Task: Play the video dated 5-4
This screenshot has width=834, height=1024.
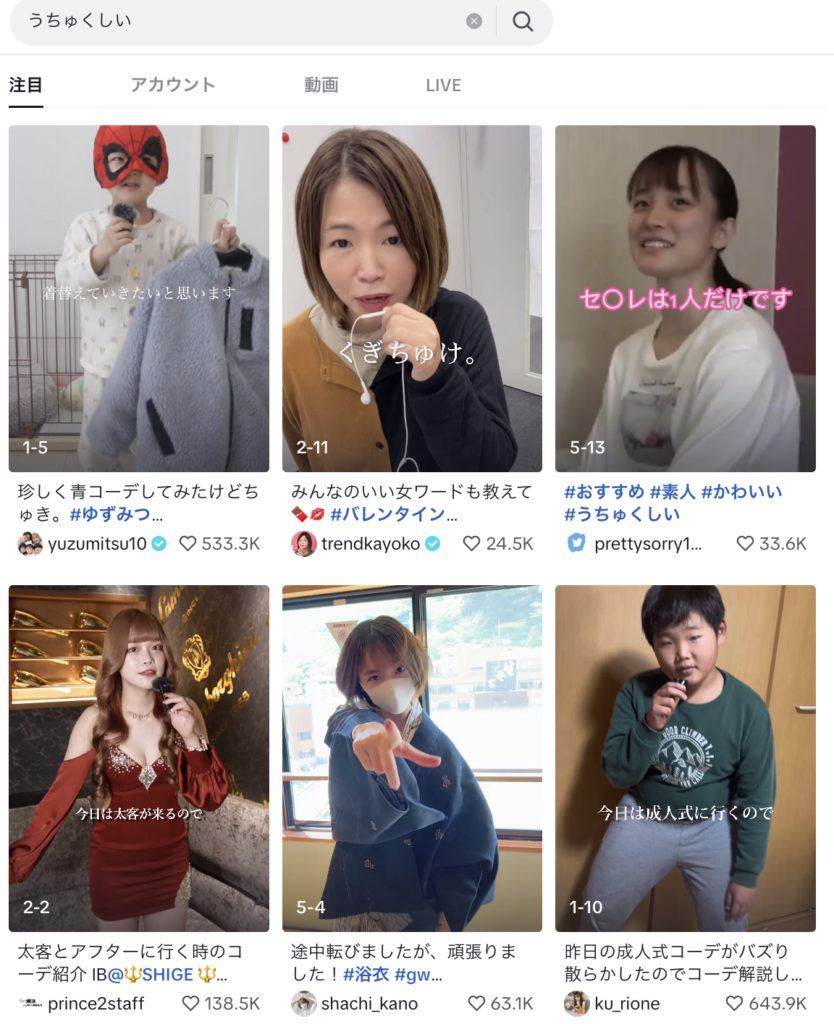Action: 412,758
